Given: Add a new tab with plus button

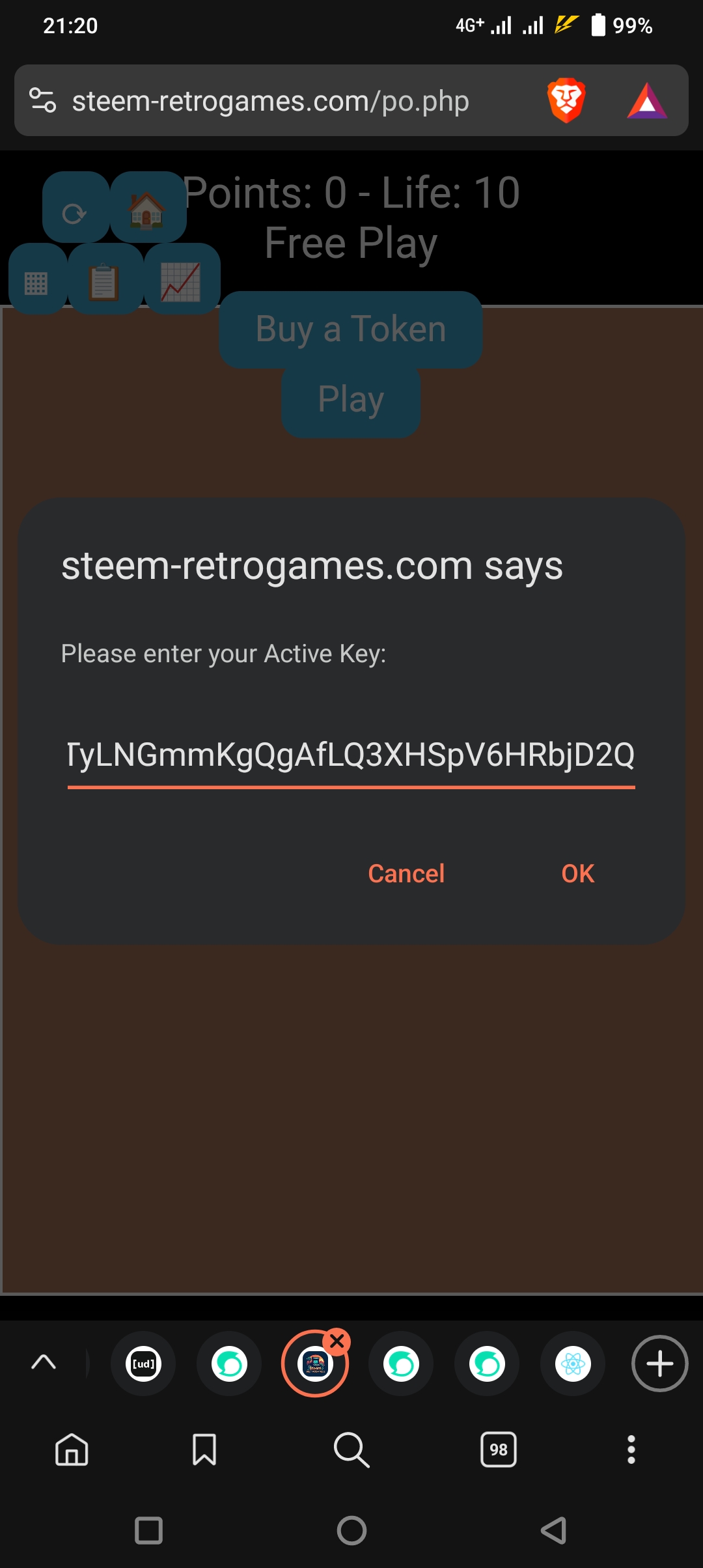Looking at the screenshot, I should click(659, 1364).
